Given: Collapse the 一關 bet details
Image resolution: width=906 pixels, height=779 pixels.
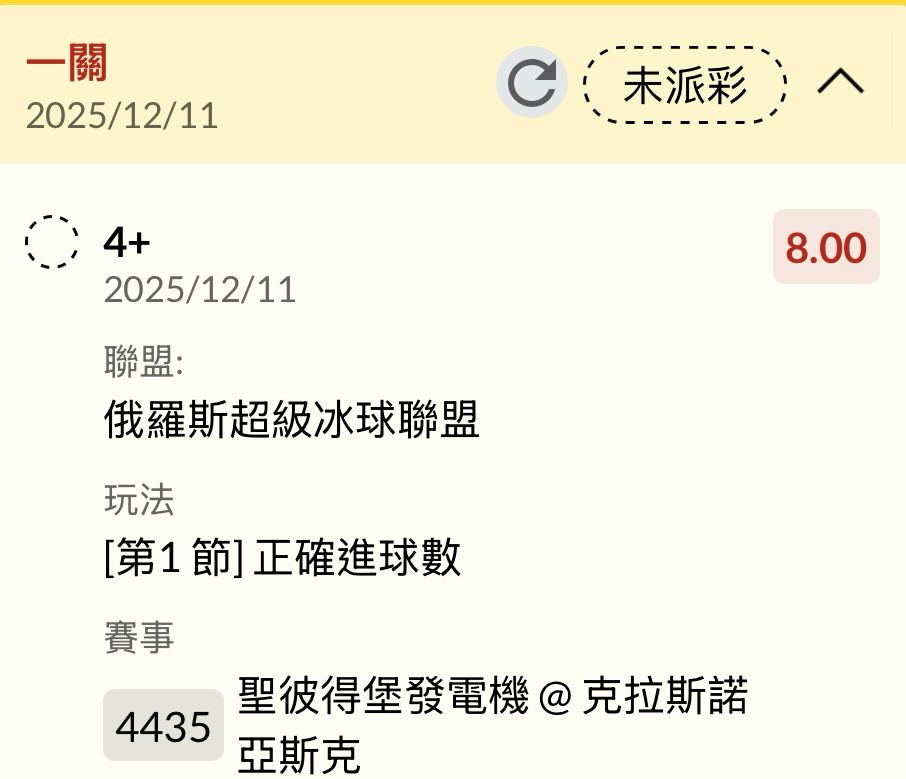Looking at the screenshot, I should pos(839,82).
